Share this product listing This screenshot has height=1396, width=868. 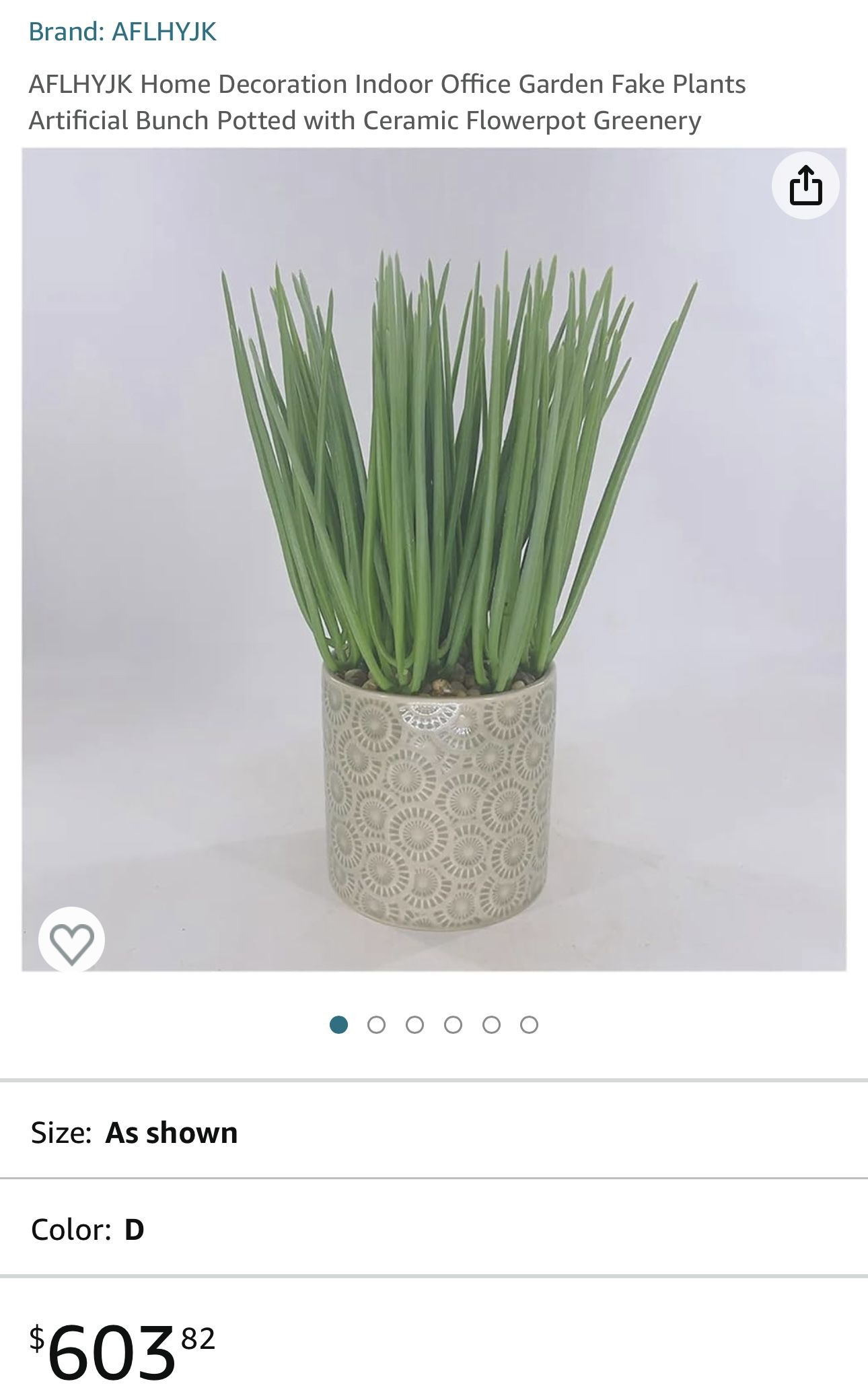click(x=805, y=185)
